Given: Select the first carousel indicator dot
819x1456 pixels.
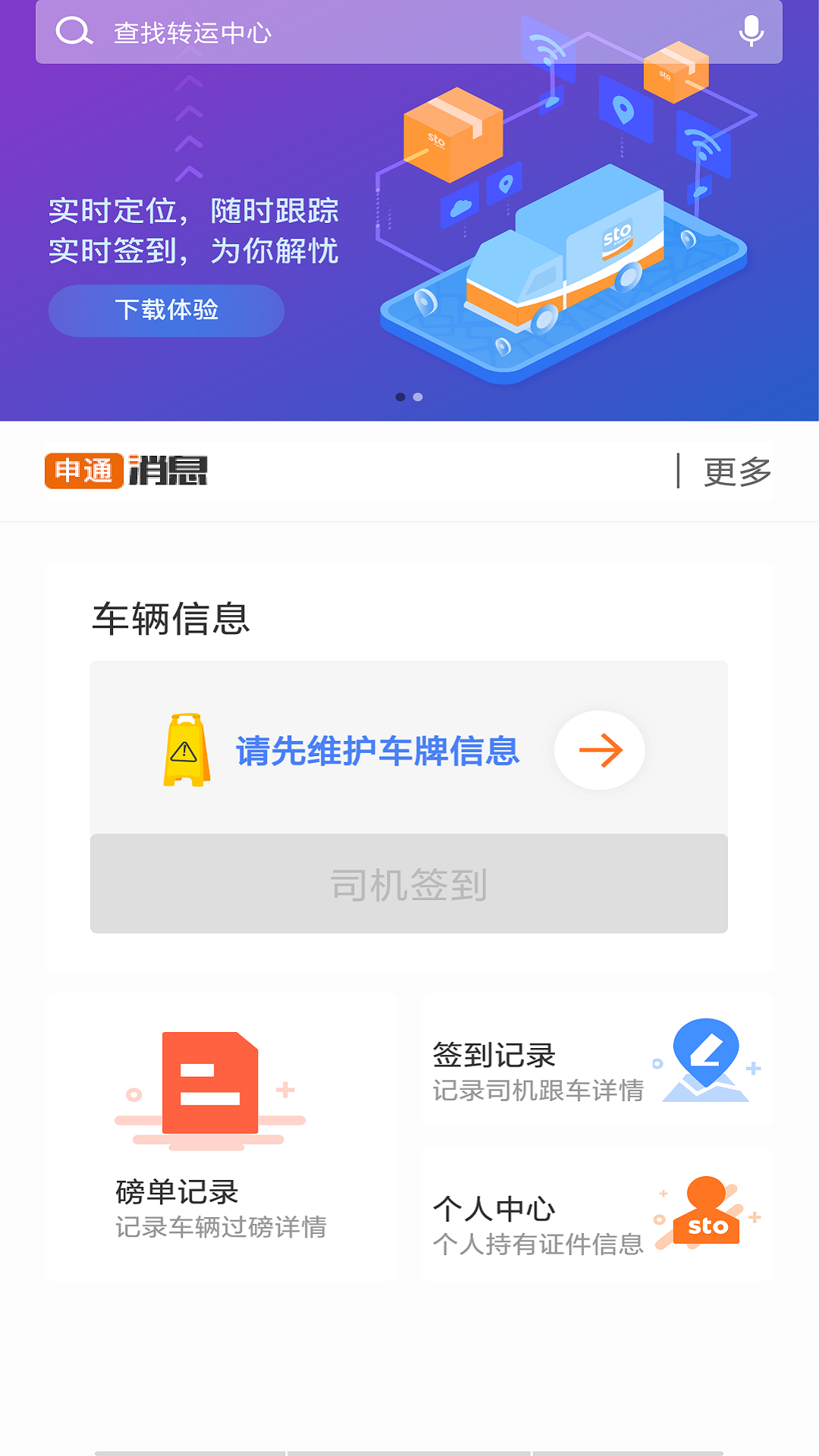Looking at the screenshot, I should 399,396.
